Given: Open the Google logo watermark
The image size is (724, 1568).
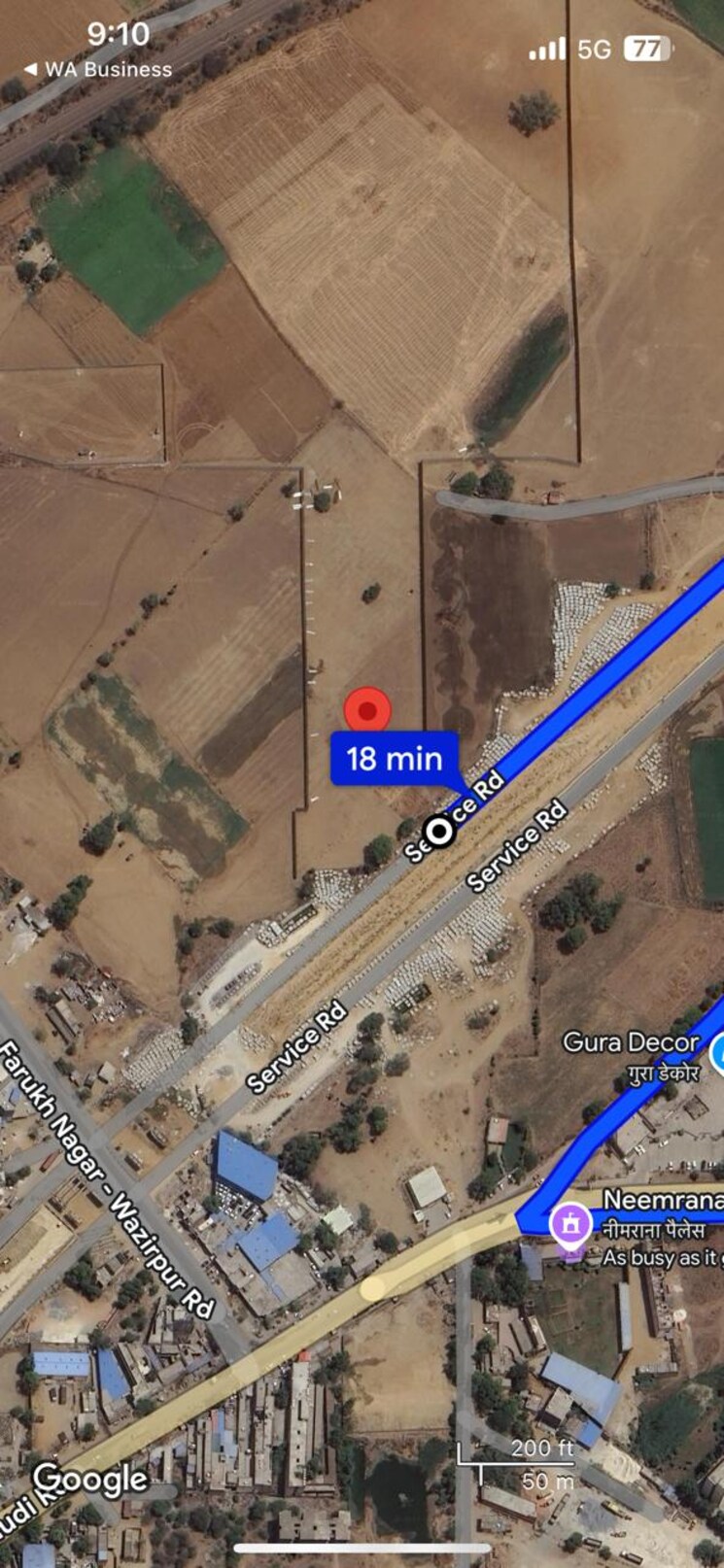Looking at the screenshot, I should coord(91,1480).
